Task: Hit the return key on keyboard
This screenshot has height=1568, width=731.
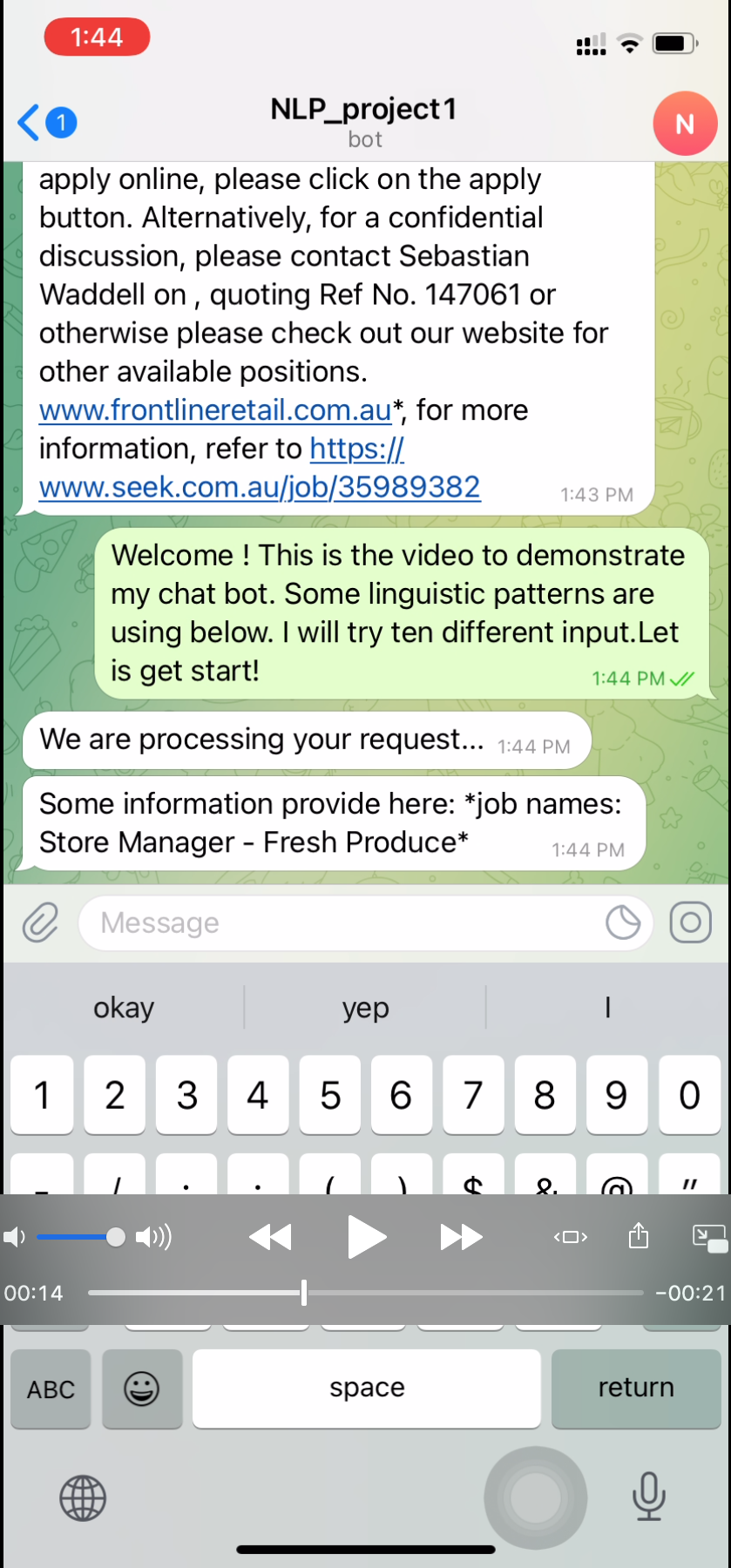Action: [636, 1388]
